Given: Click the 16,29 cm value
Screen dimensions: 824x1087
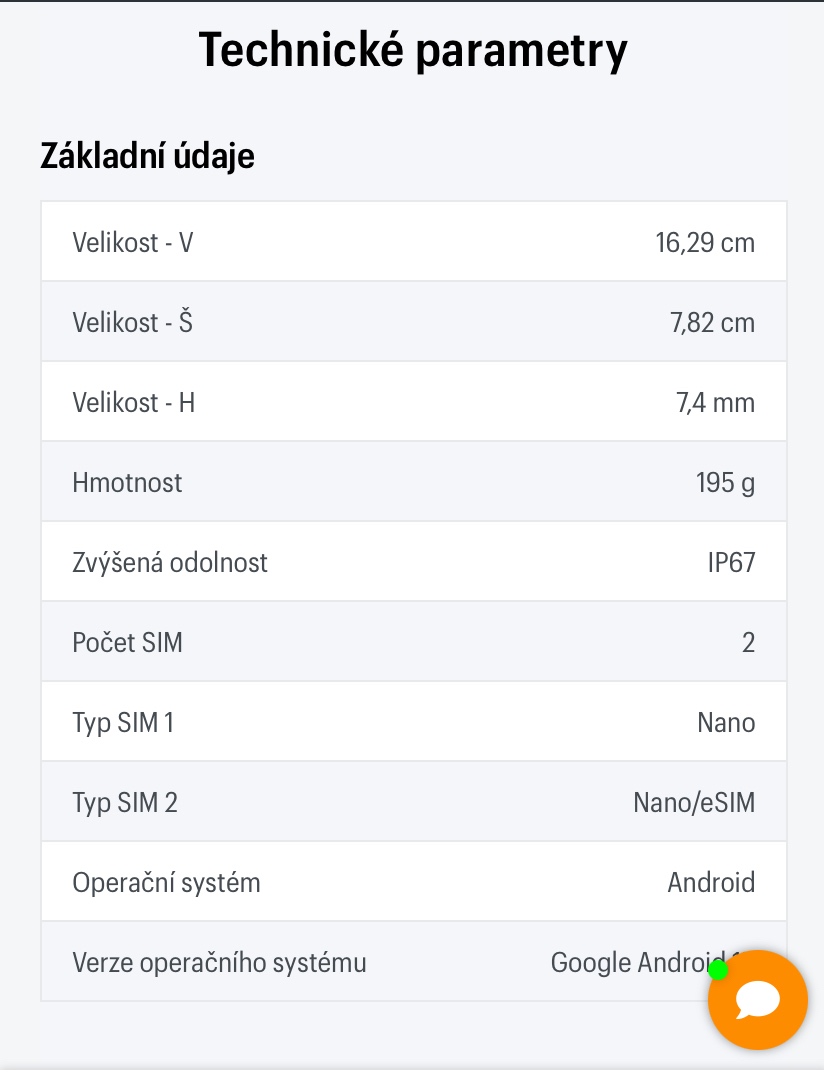Looking at the screenshot, I should tap(705, 241).
